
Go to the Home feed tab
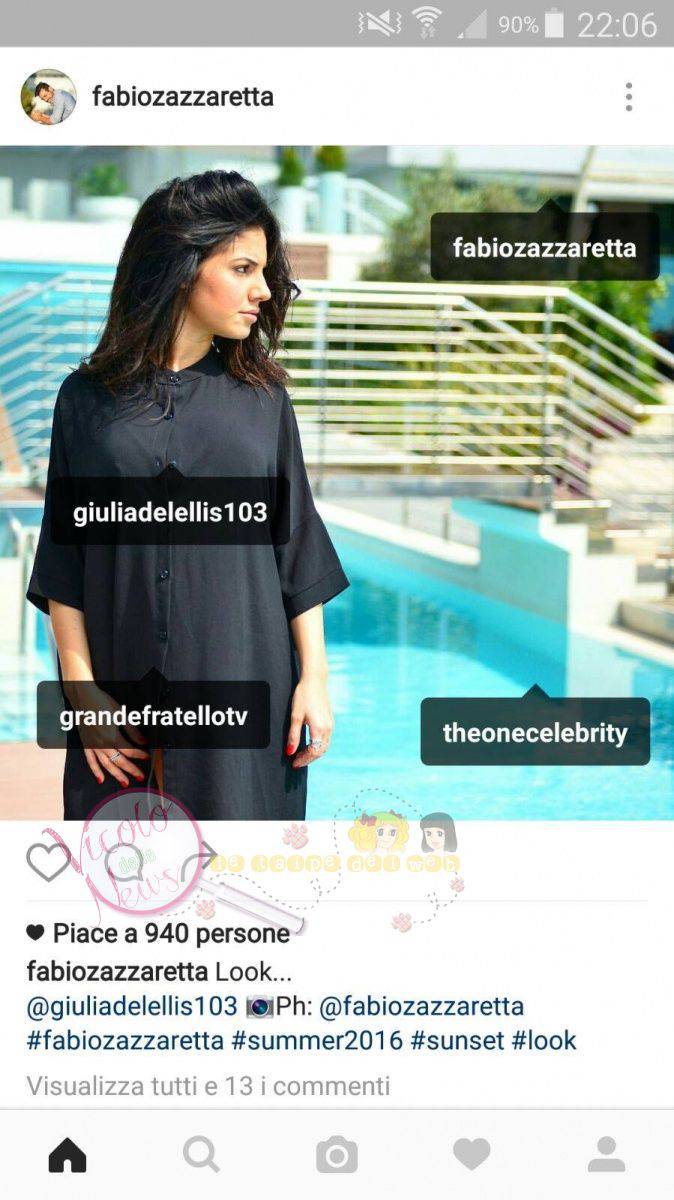coord(67,1155)
